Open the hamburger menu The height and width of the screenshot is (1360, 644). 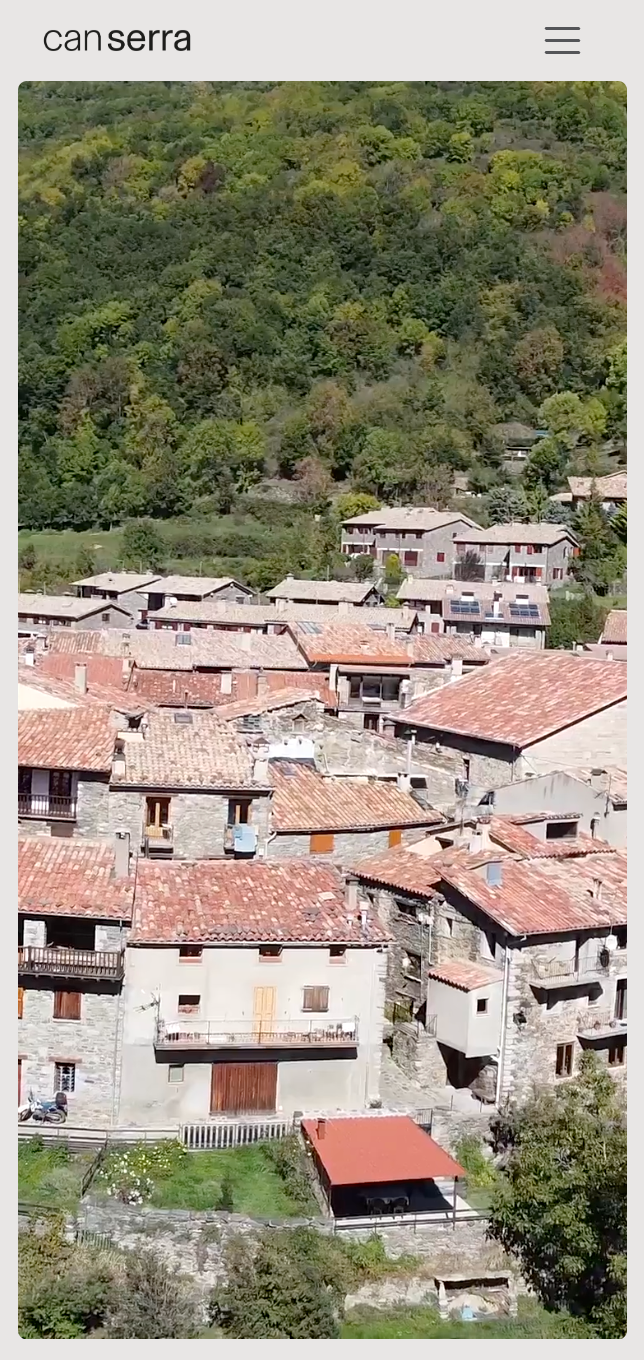[562, 40]
